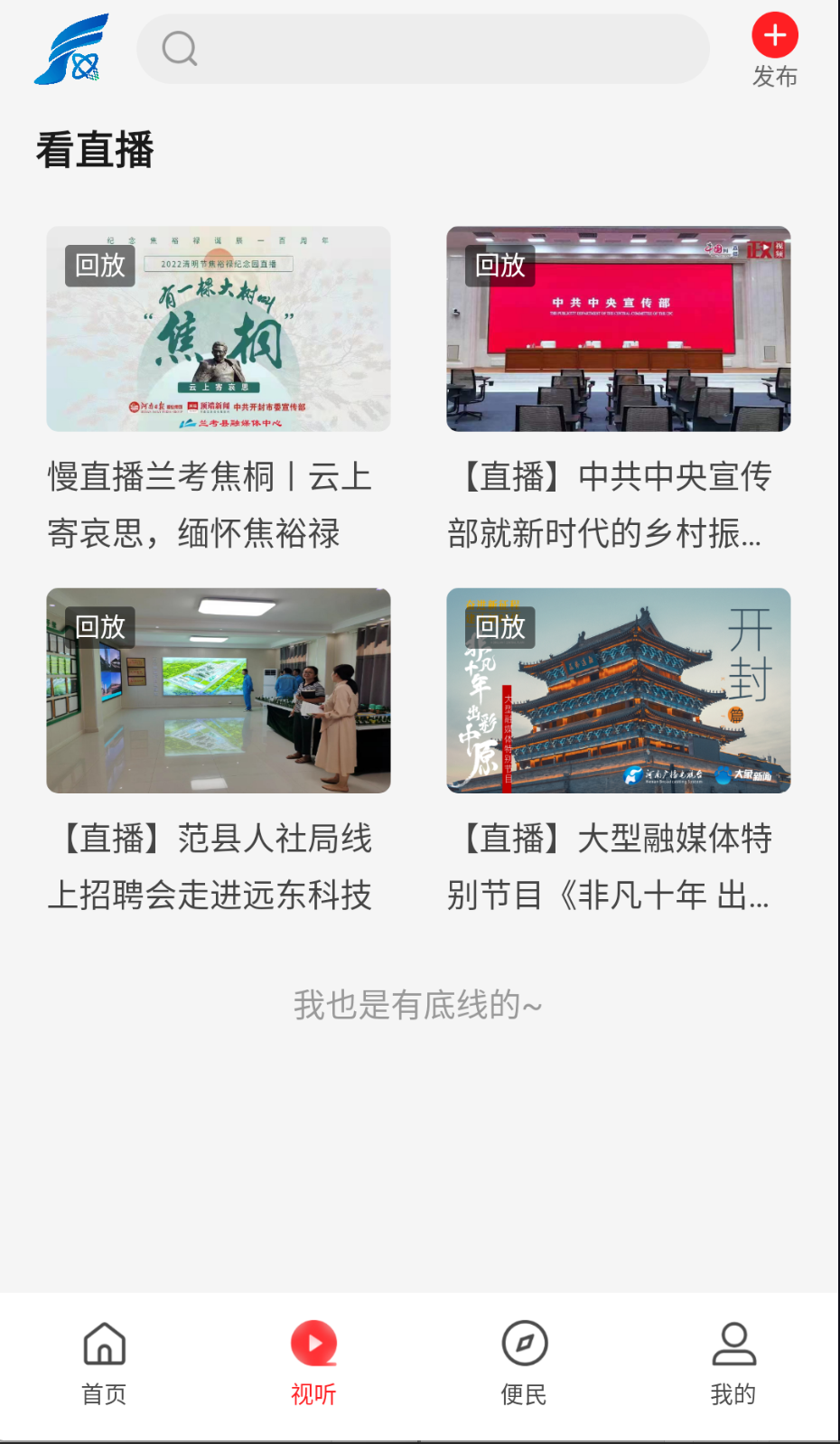Viewport: 840px width, 1444px height.
Task: Select the 首页 home icon
Action: coord(103,1345)
